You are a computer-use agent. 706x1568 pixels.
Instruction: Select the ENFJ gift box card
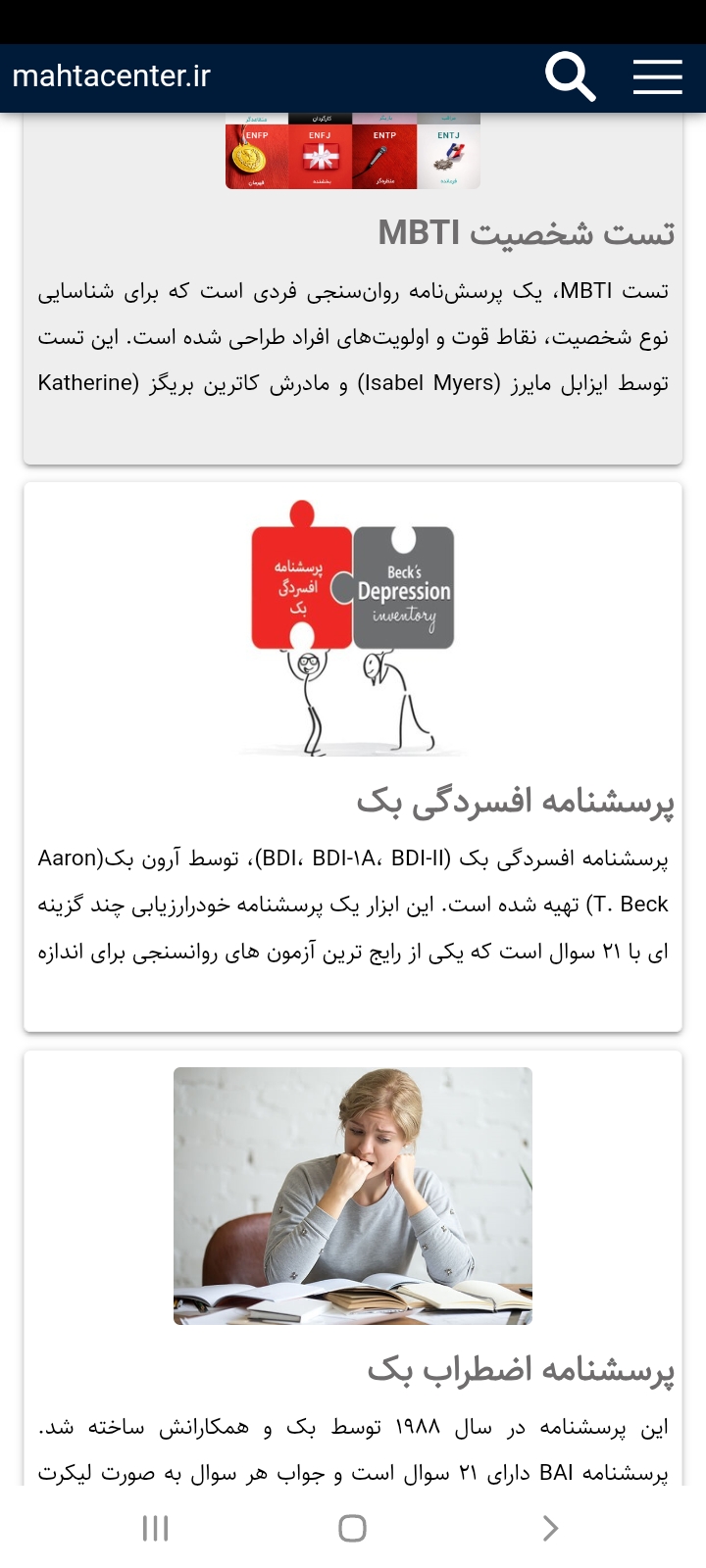320,152
